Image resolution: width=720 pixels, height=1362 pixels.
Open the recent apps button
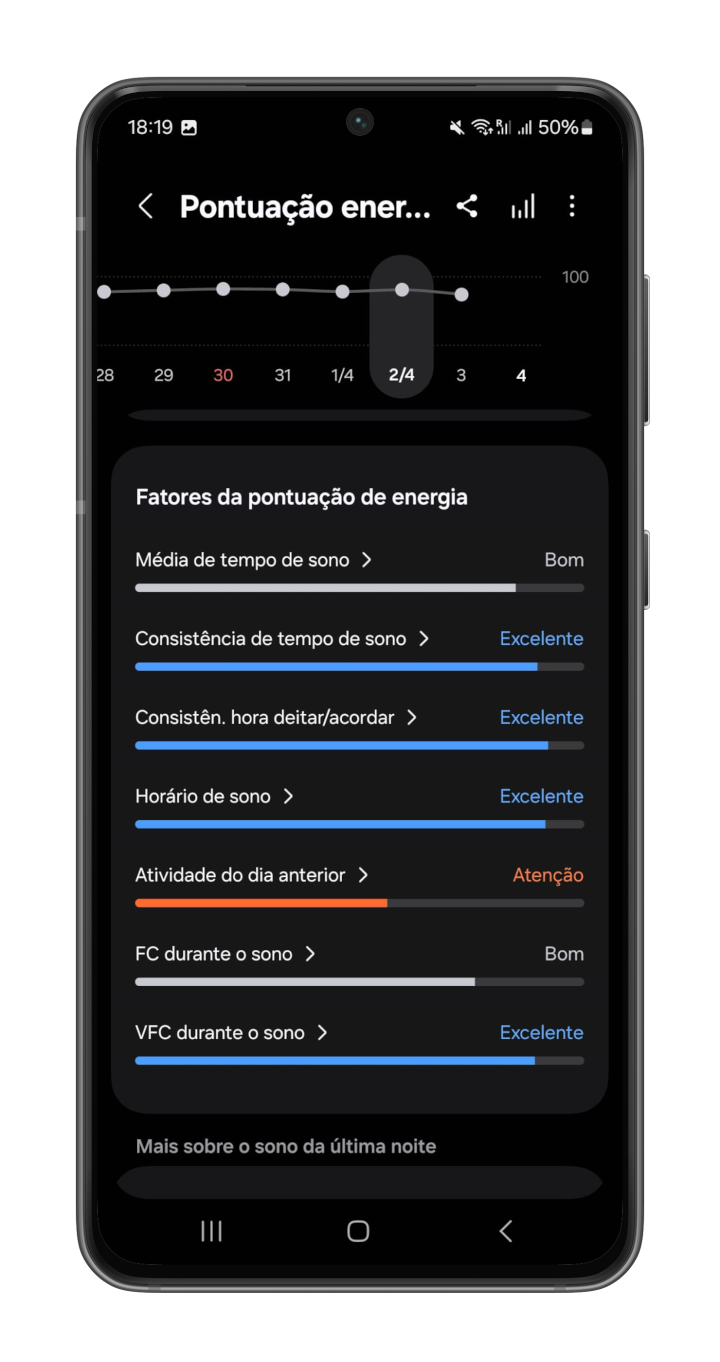[211, 1231]
